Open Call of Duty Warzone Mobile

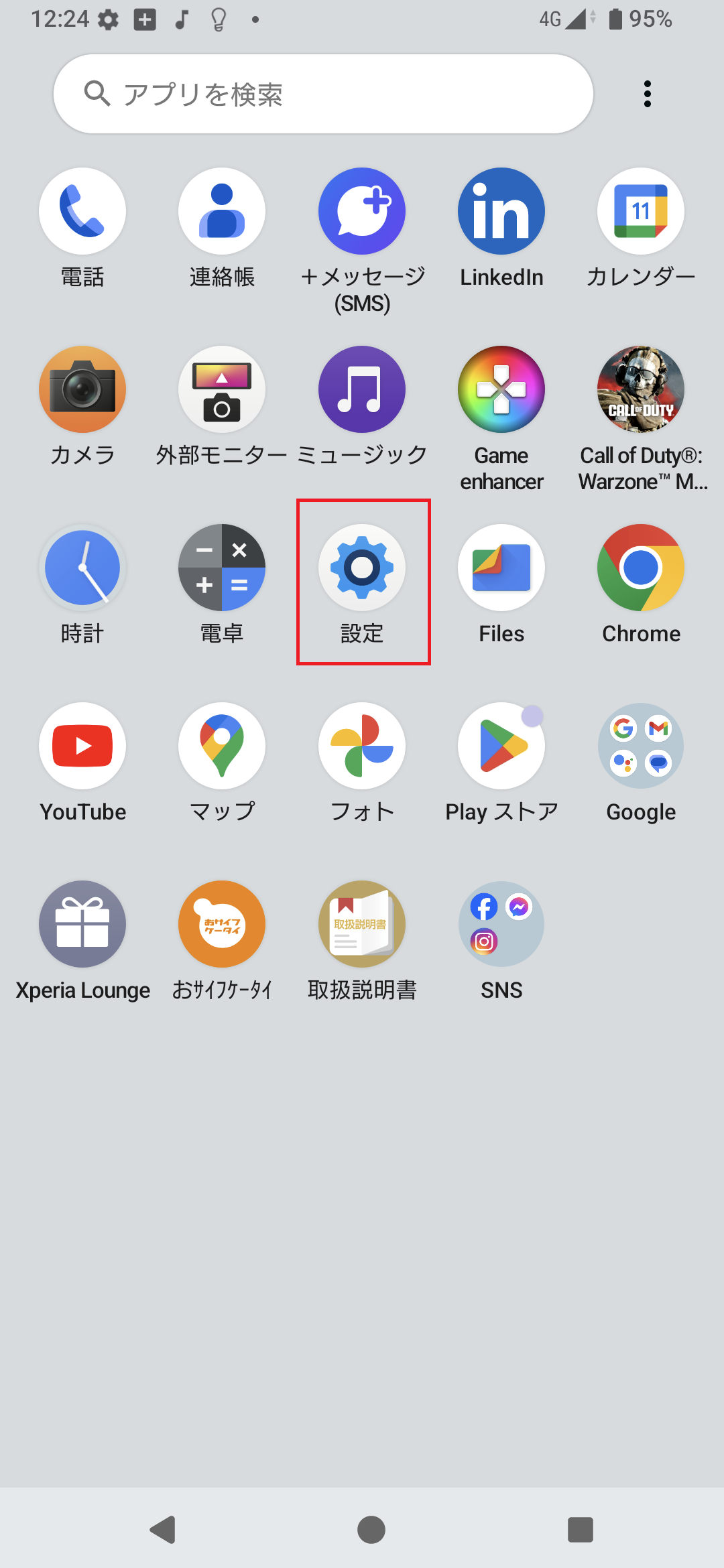point(640,389)
